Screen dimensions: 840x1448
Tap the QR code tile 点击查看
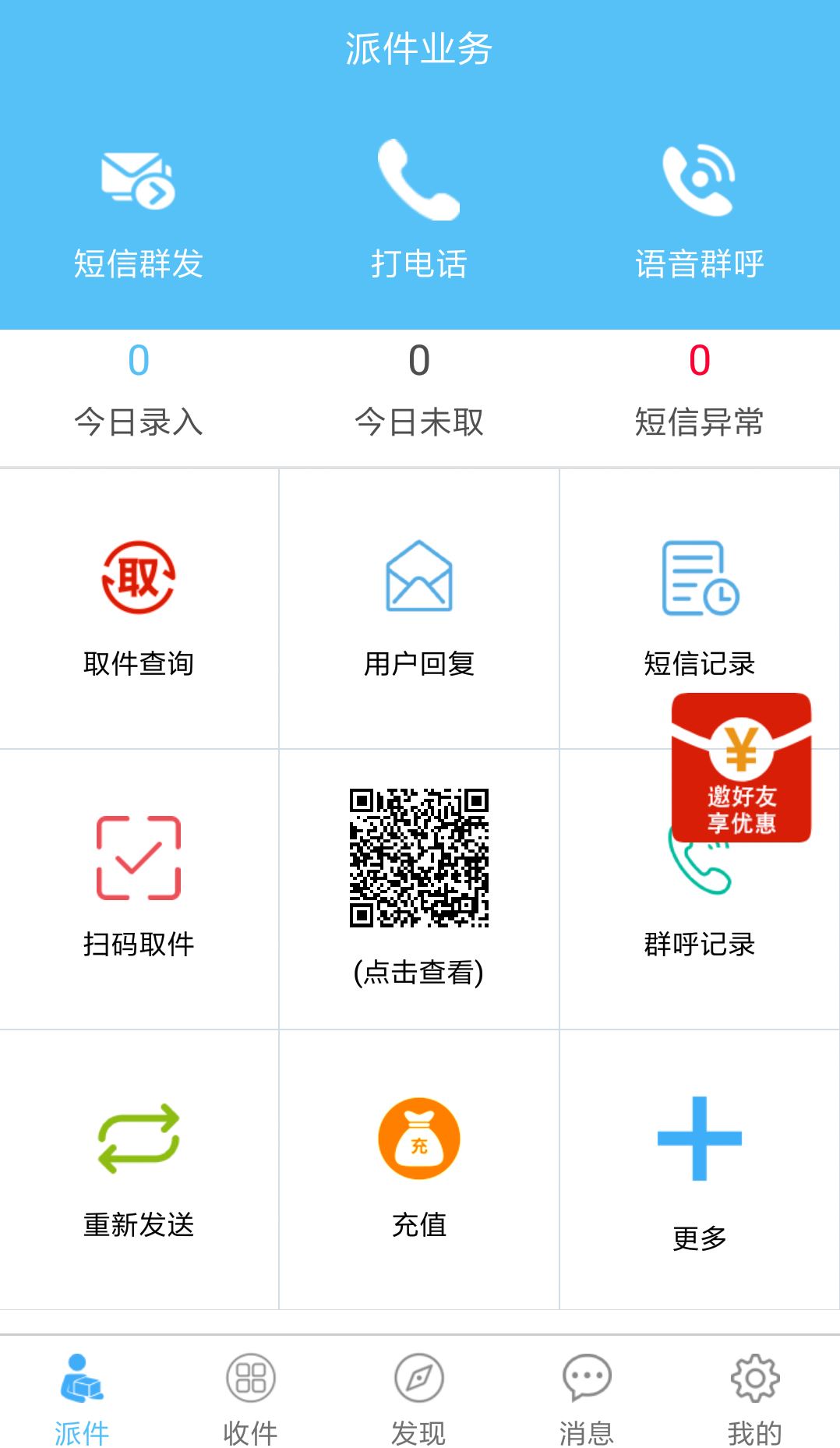[419, 888]
